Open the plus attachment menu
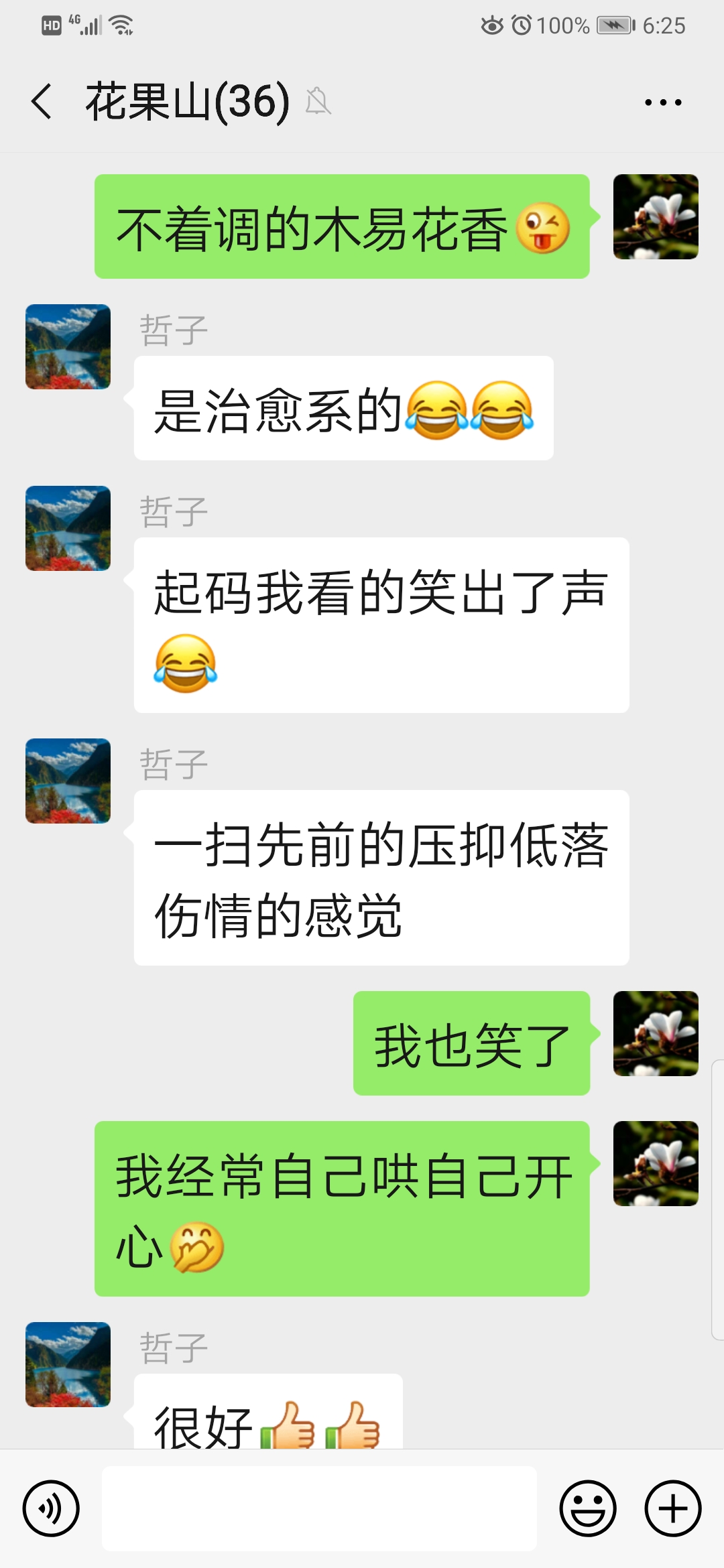The height and width of the screenshot is (1568, 724). click(673, 1508)
